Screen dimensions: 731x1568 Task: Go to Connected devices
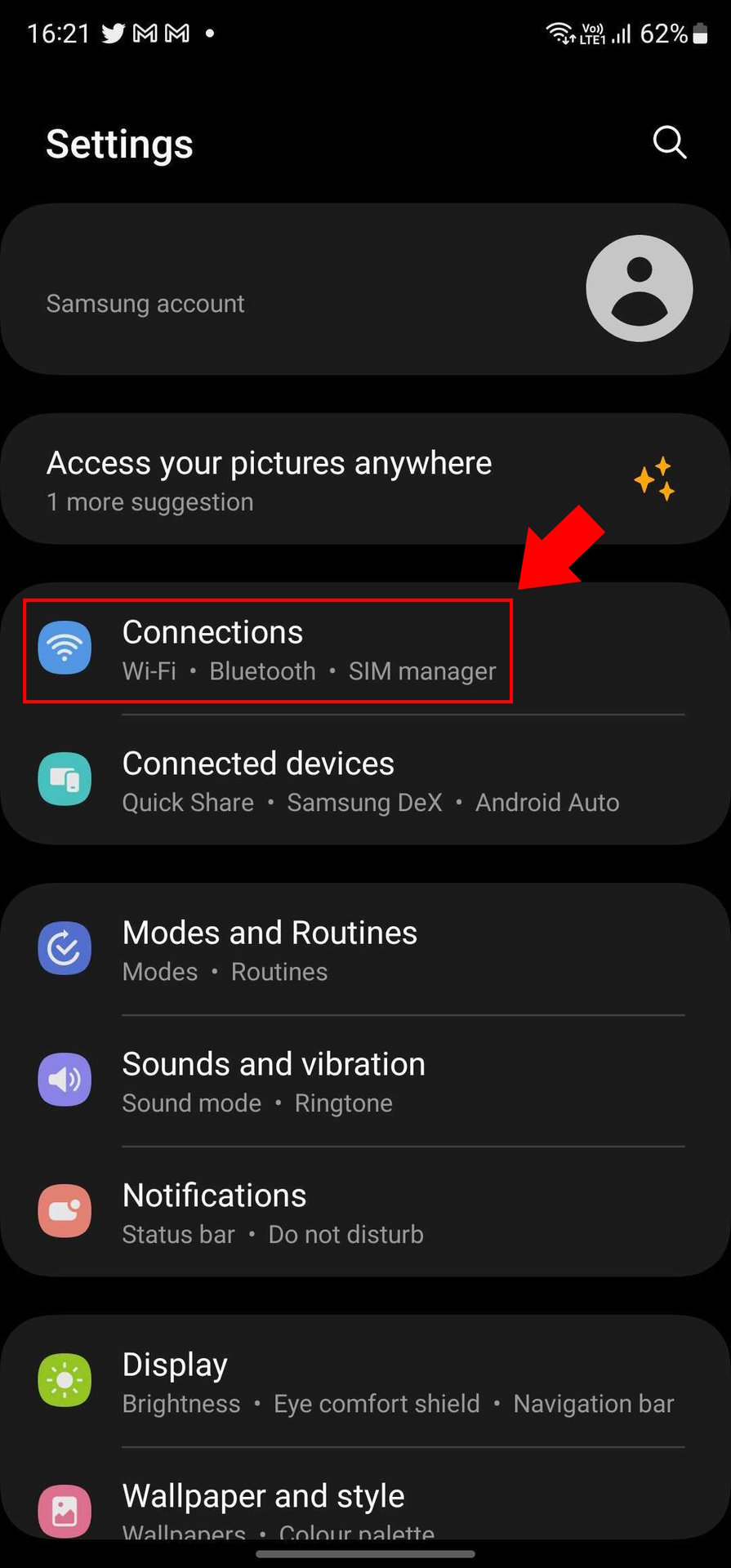tap(365, 780)
